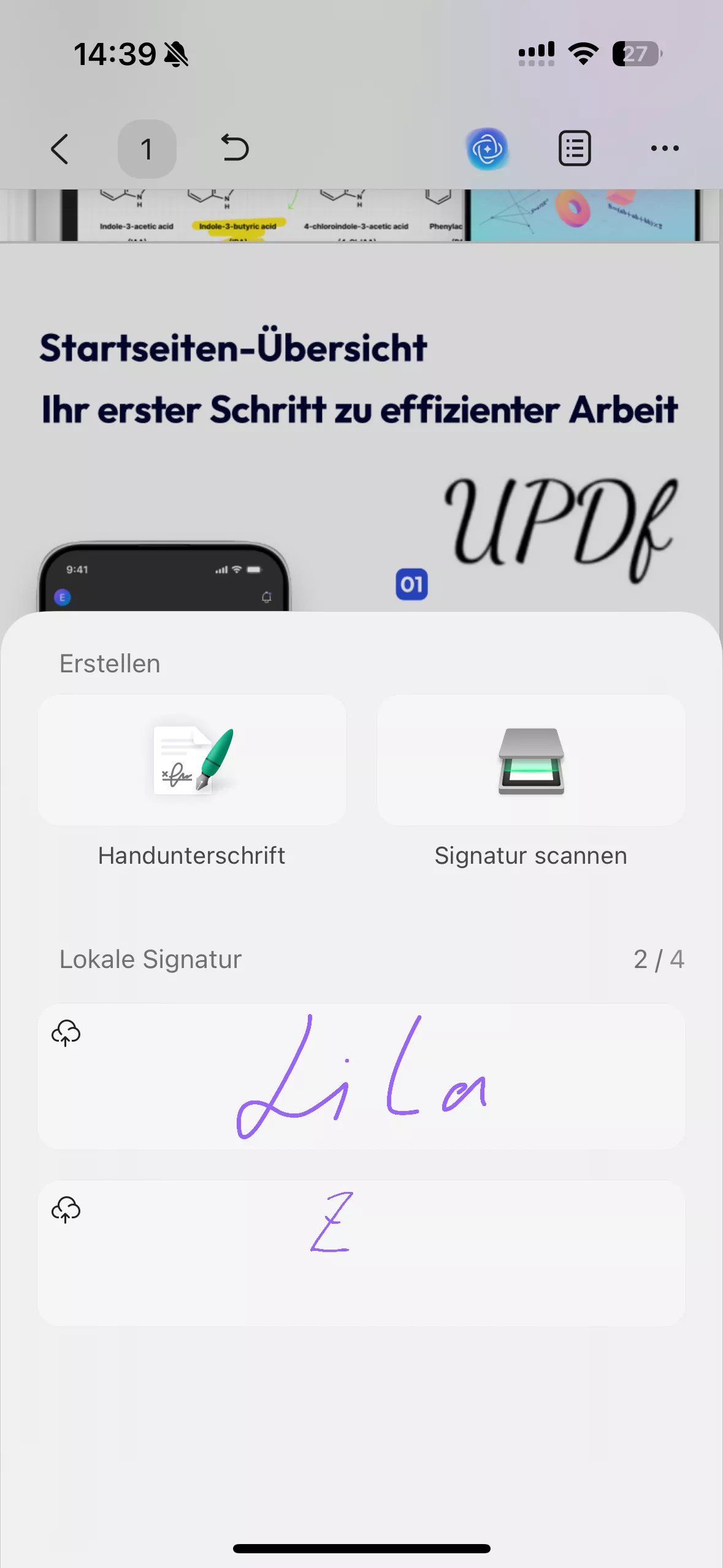Tap the back chevron to exit
Viewport: 723px width, 1568px height.
tap(59, 148)
